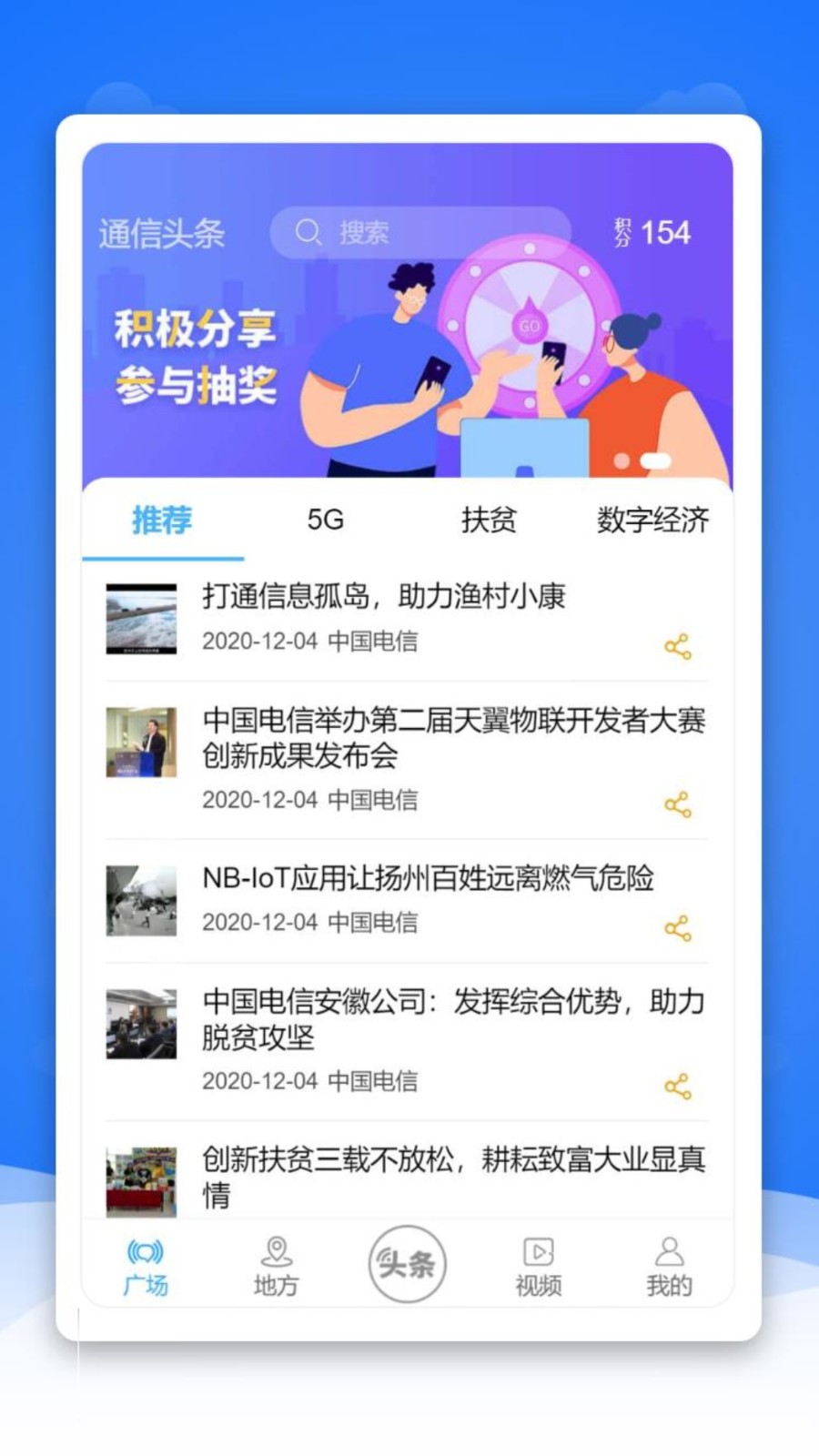819x1456 pixels.
Task: Open the 扶贫 category tab
Action: [488, 521]
